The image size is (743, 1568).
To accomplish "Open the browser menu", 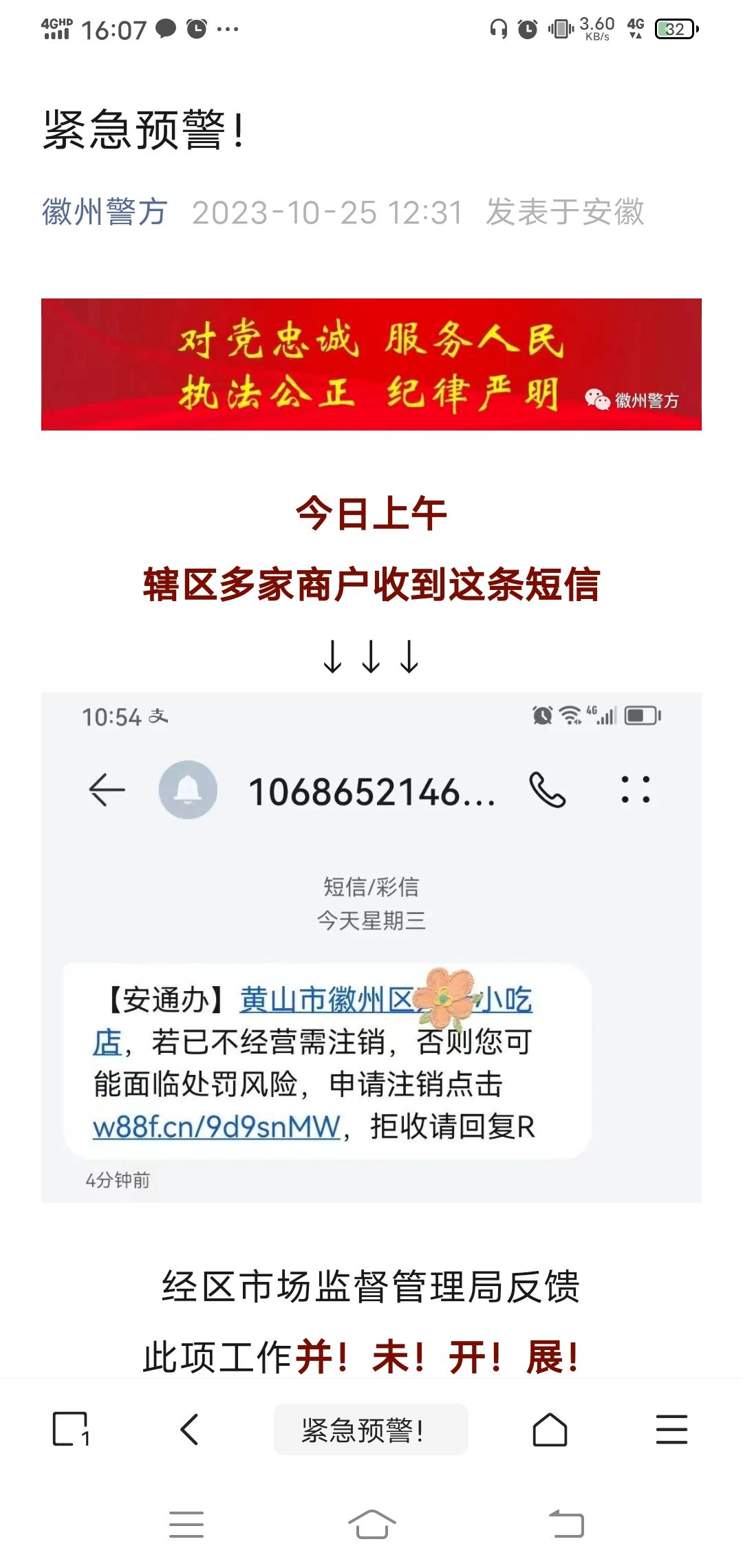I will (671, 1429).
